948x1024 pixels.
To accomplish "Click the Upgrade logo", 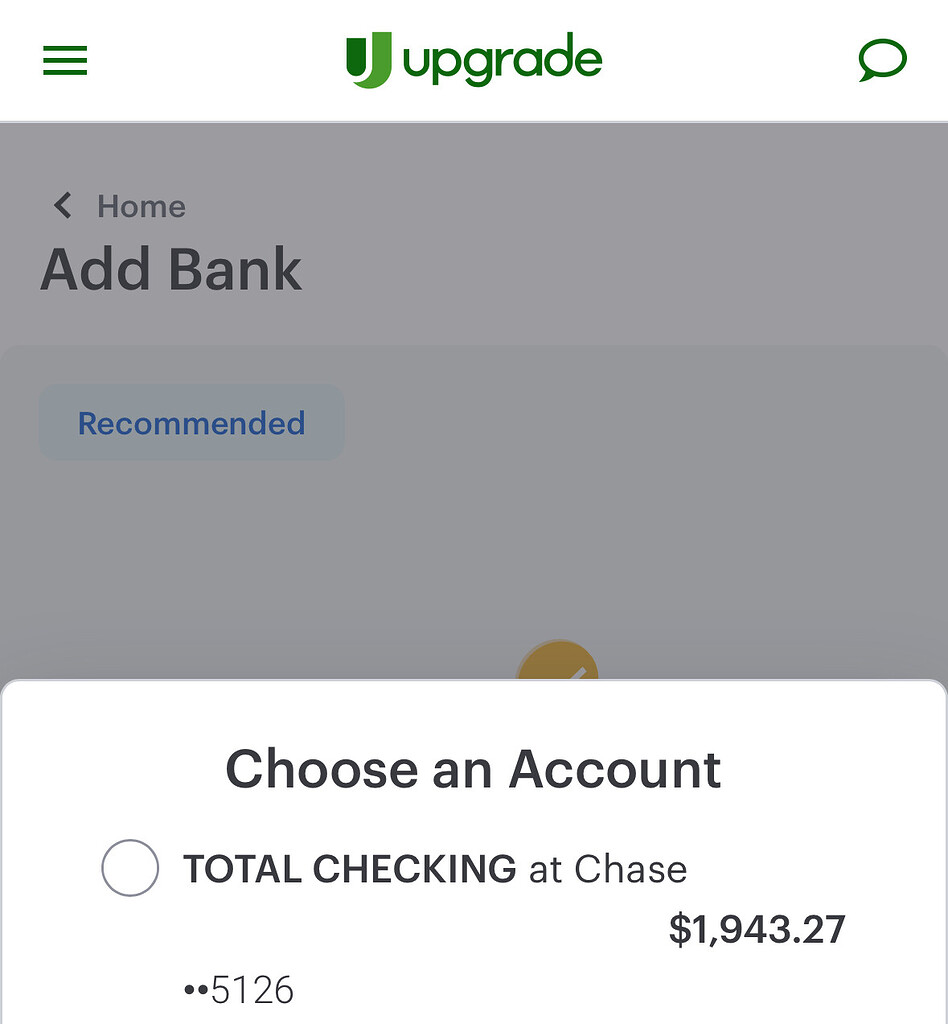I will [x=474, y=58].
